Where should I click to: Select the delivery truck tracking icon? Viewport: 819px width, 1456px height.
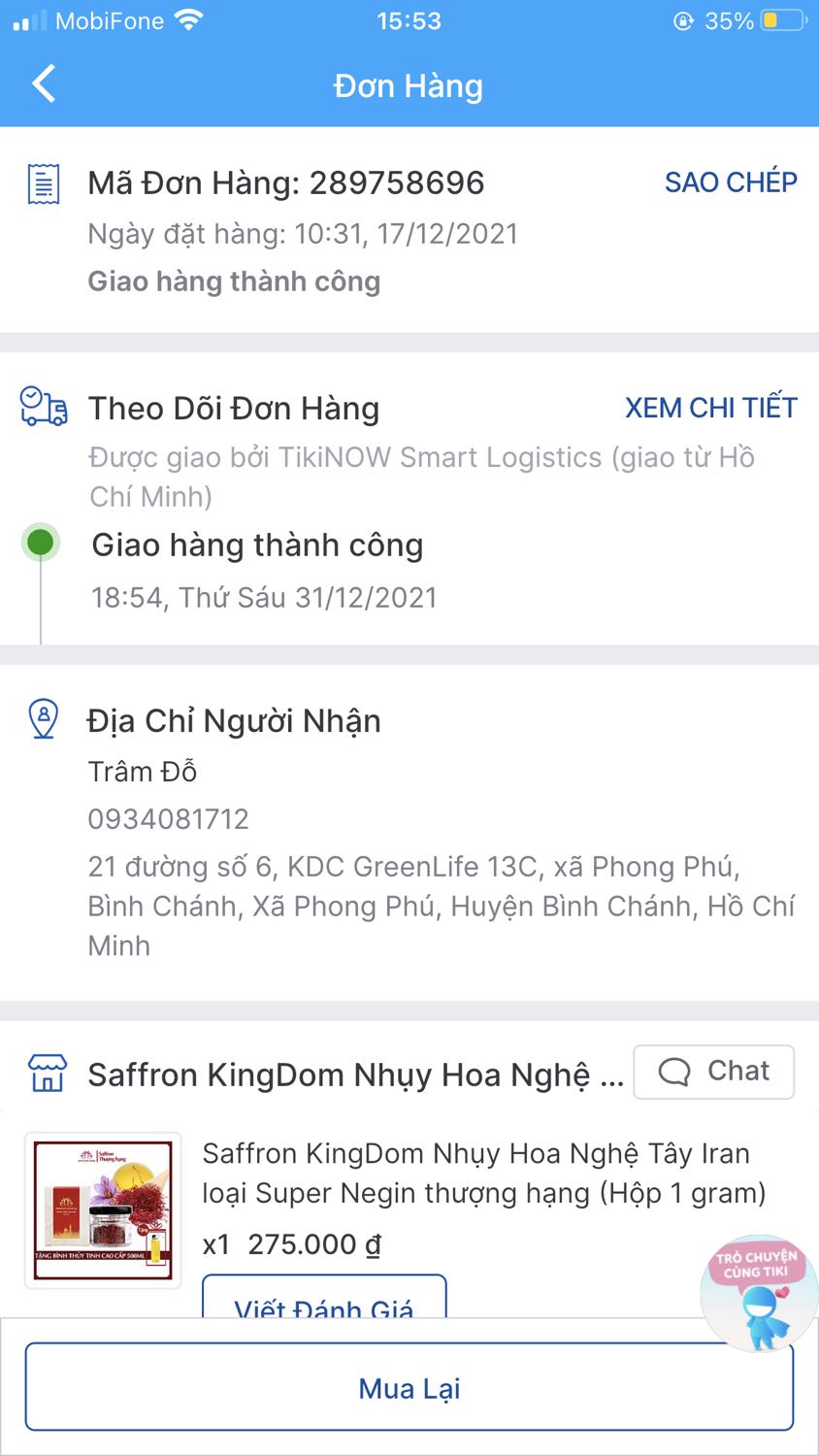[43, 407]
